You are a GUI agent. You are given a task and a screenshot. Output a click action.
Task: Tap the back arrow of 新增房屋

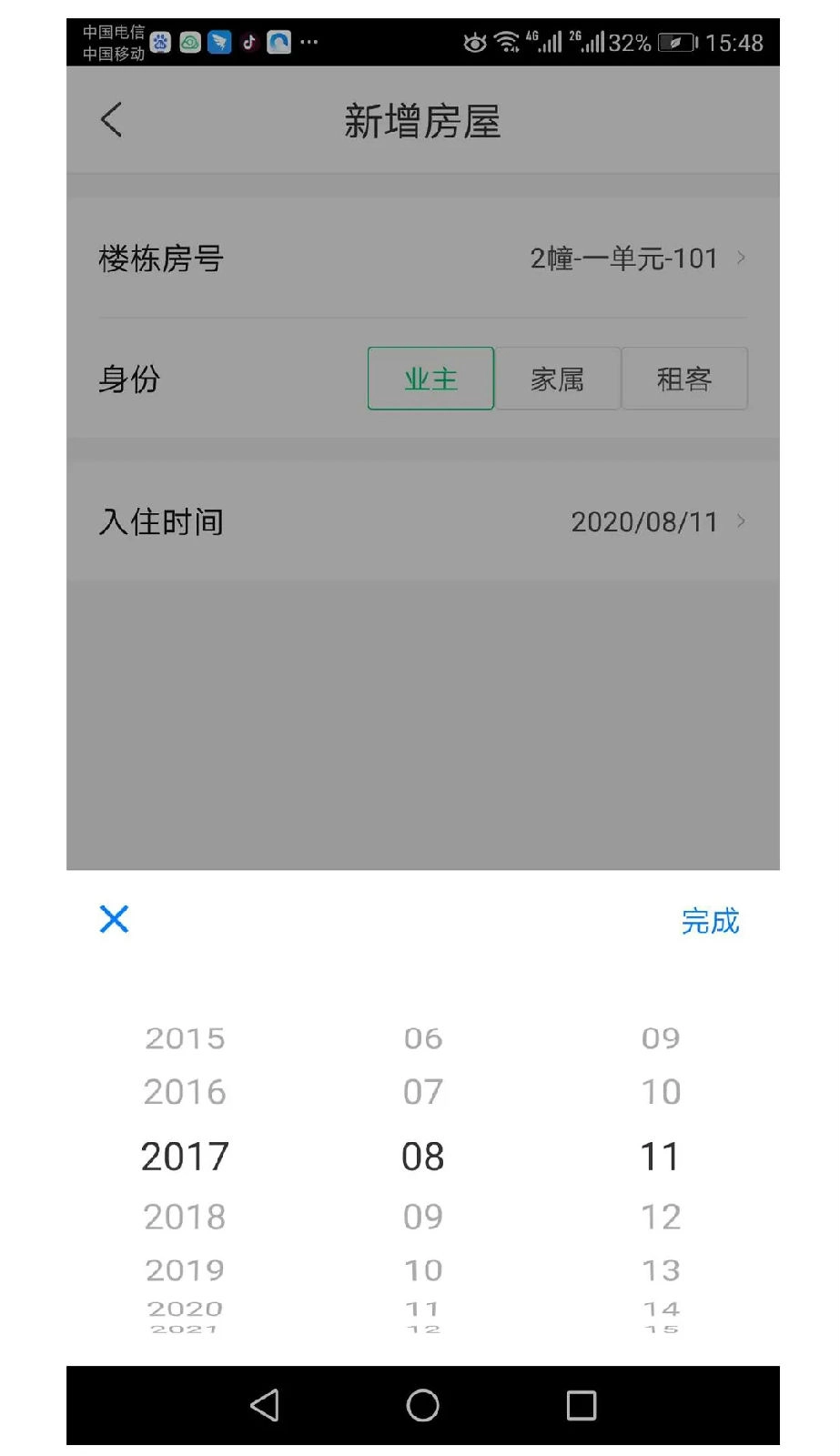pos(111,120)
